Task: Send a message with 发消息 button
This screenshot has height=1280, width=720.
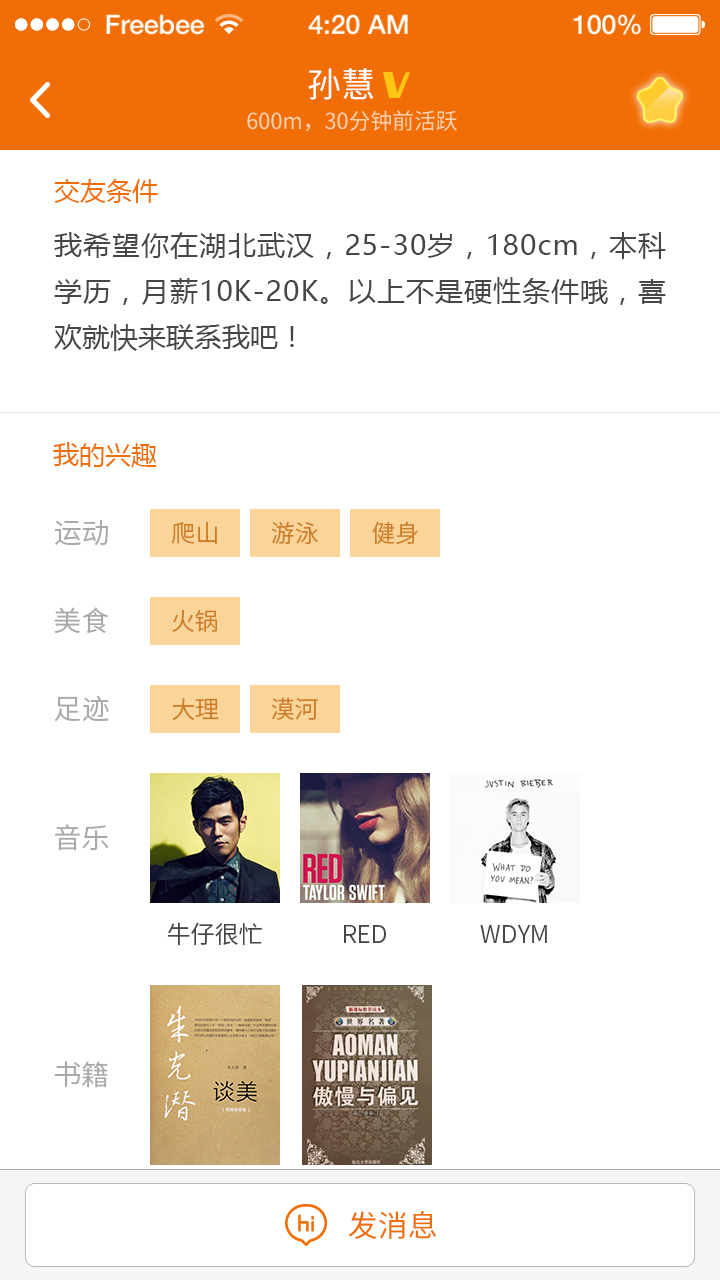Action: 360,1225
